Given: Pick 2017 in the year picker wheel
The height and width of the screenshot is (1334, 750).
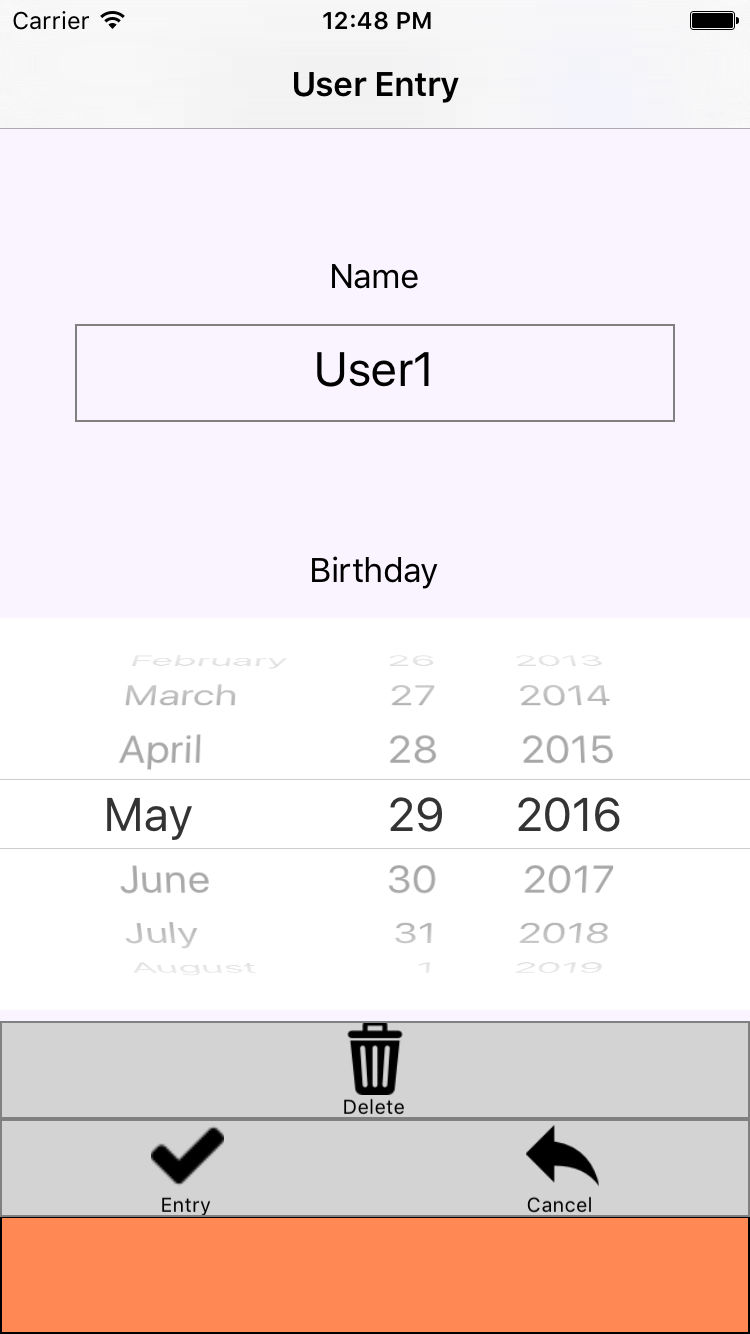Looking at the screenshot, I should [x=567, y=879].
